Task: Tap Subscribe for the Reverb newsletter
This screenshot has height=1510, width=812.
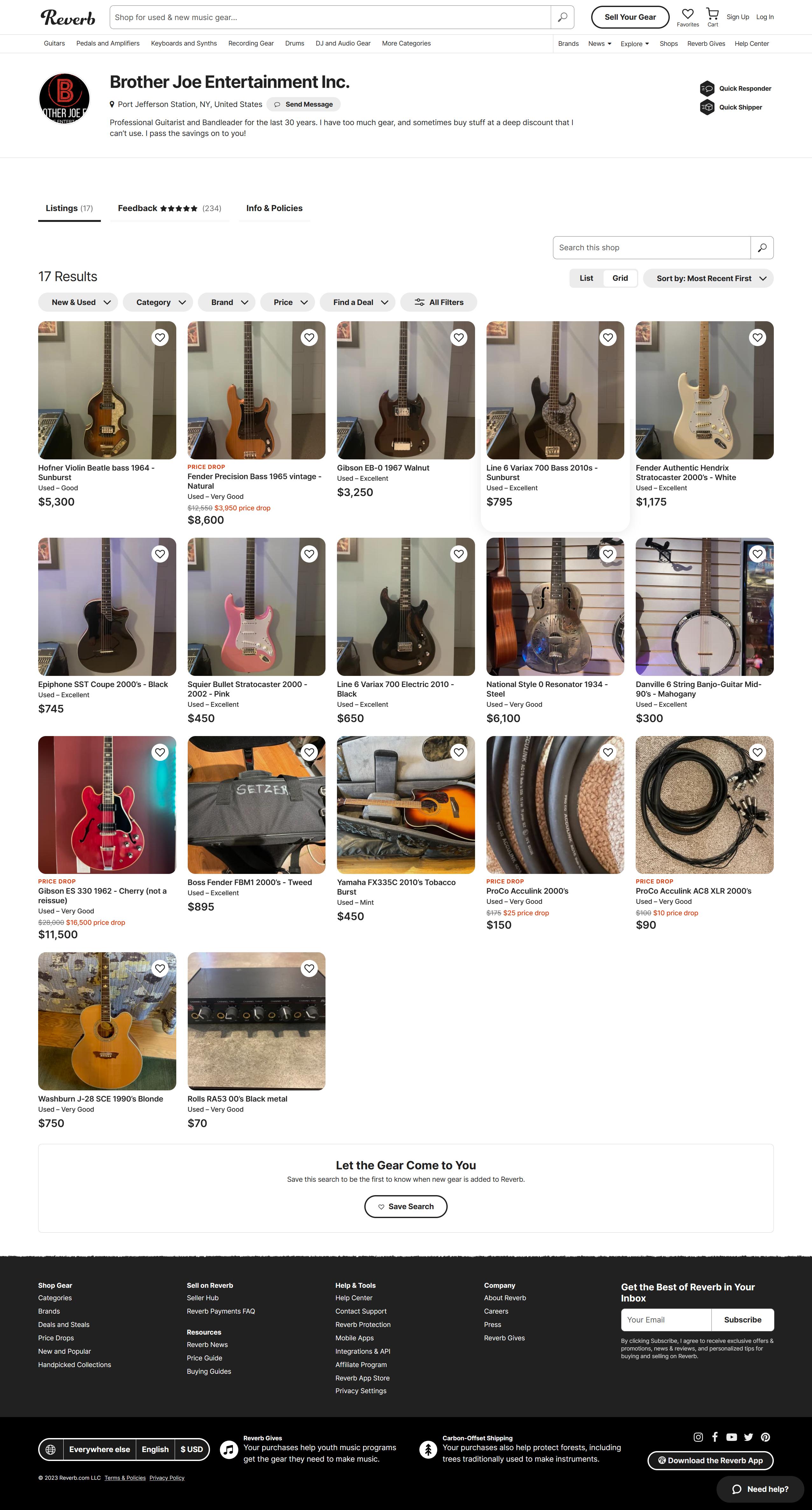Action: click(742, 1320)
